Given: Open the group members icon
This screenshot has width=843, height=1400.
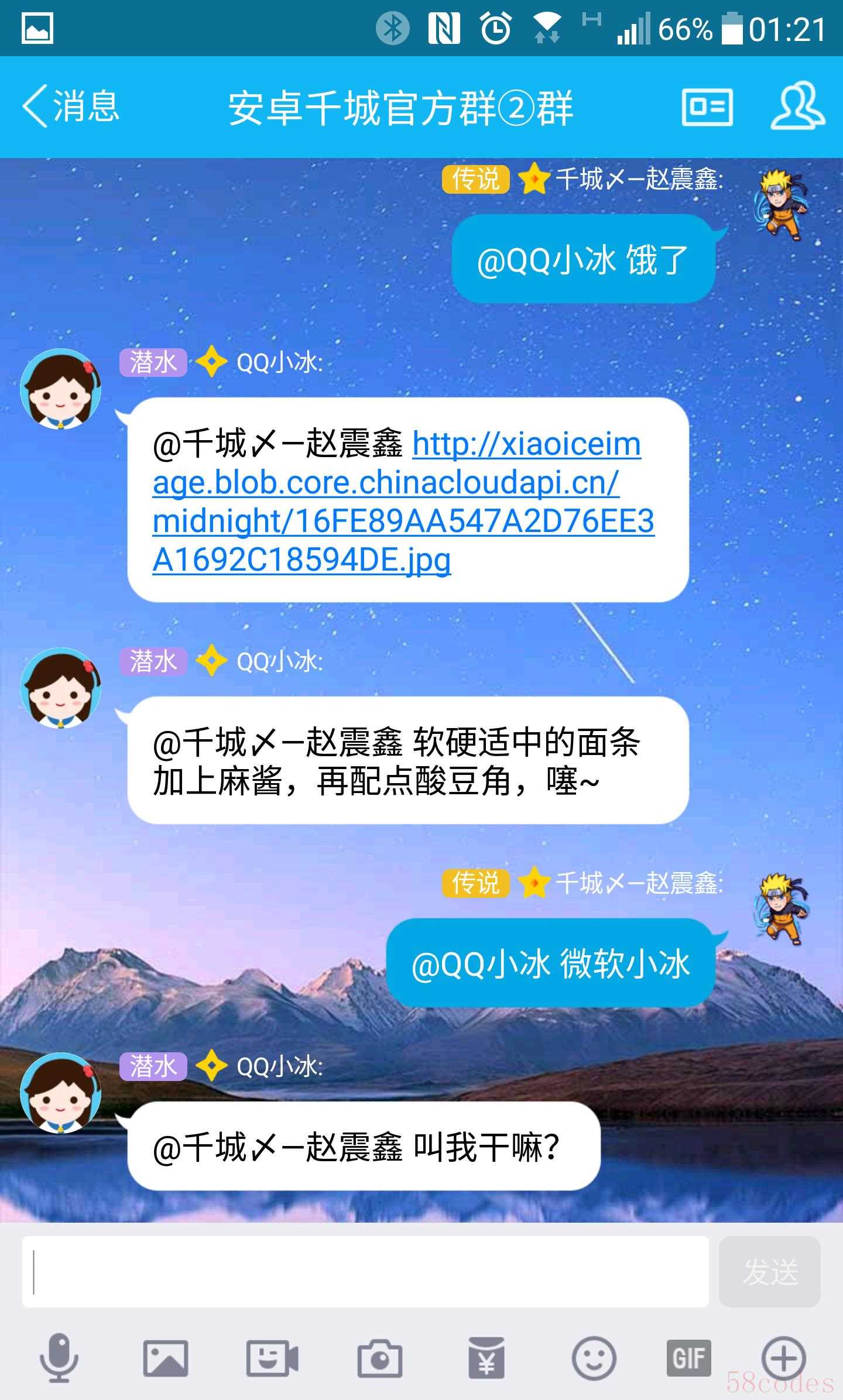Looking at the screenshot, I should (797, 106).
